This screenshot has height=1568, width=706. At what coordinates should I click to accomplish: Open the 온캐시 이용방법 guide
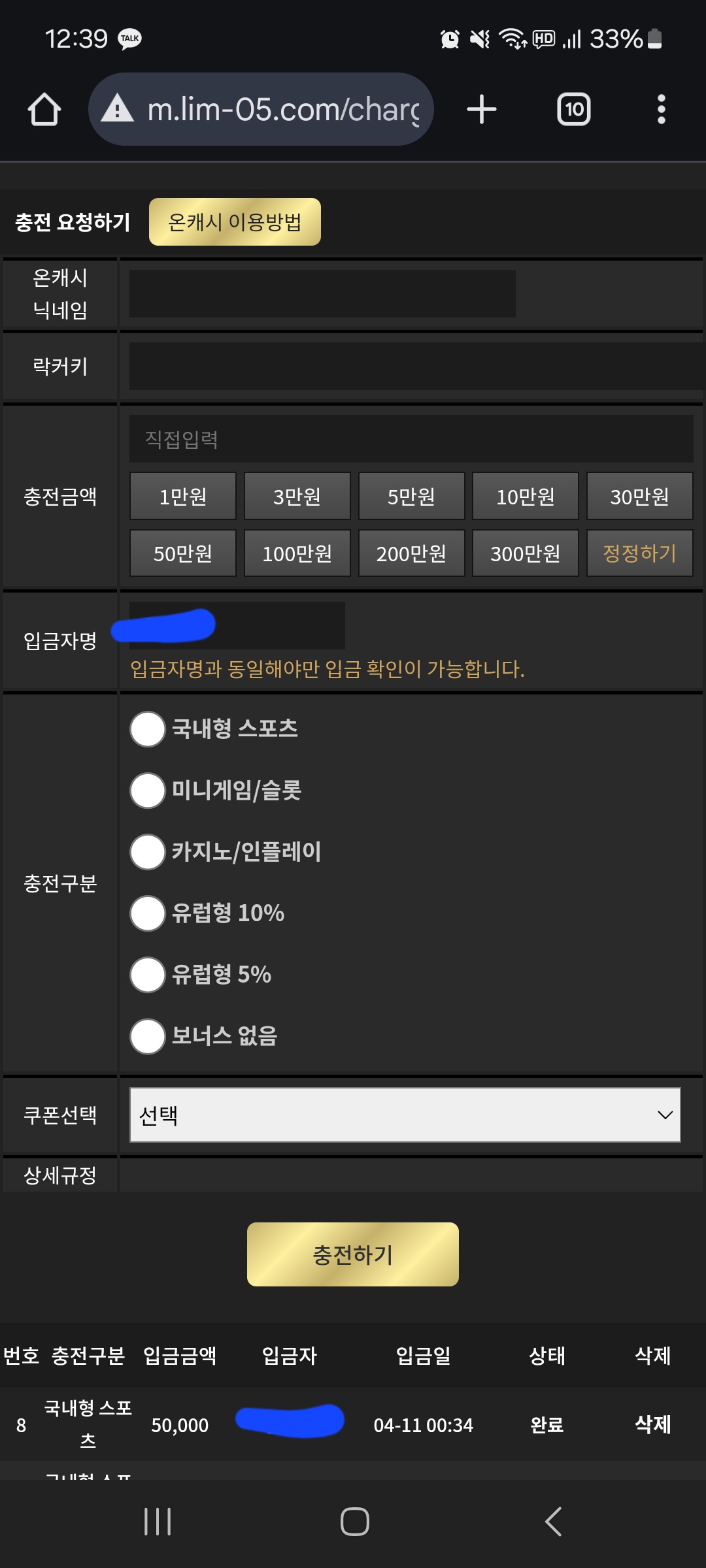[235, 222]
